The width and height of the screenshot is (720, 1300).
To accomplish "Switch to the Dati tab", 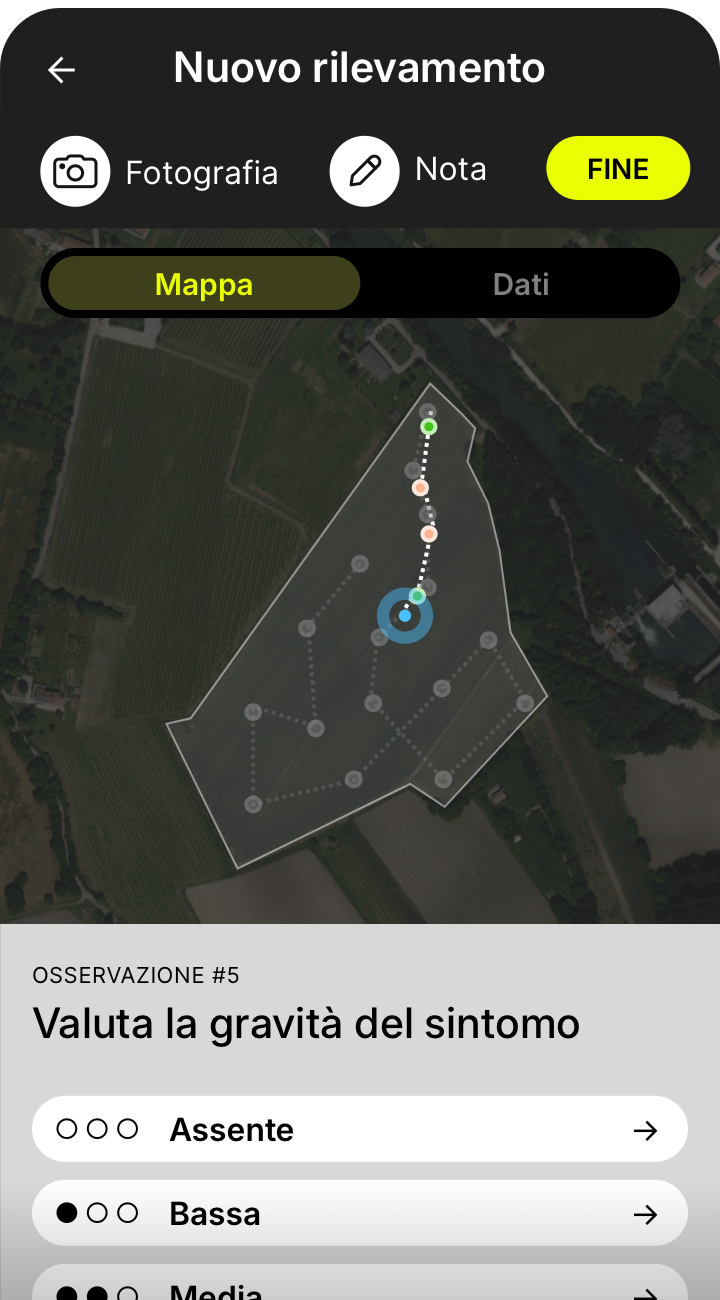I will [x=521, y=284].
